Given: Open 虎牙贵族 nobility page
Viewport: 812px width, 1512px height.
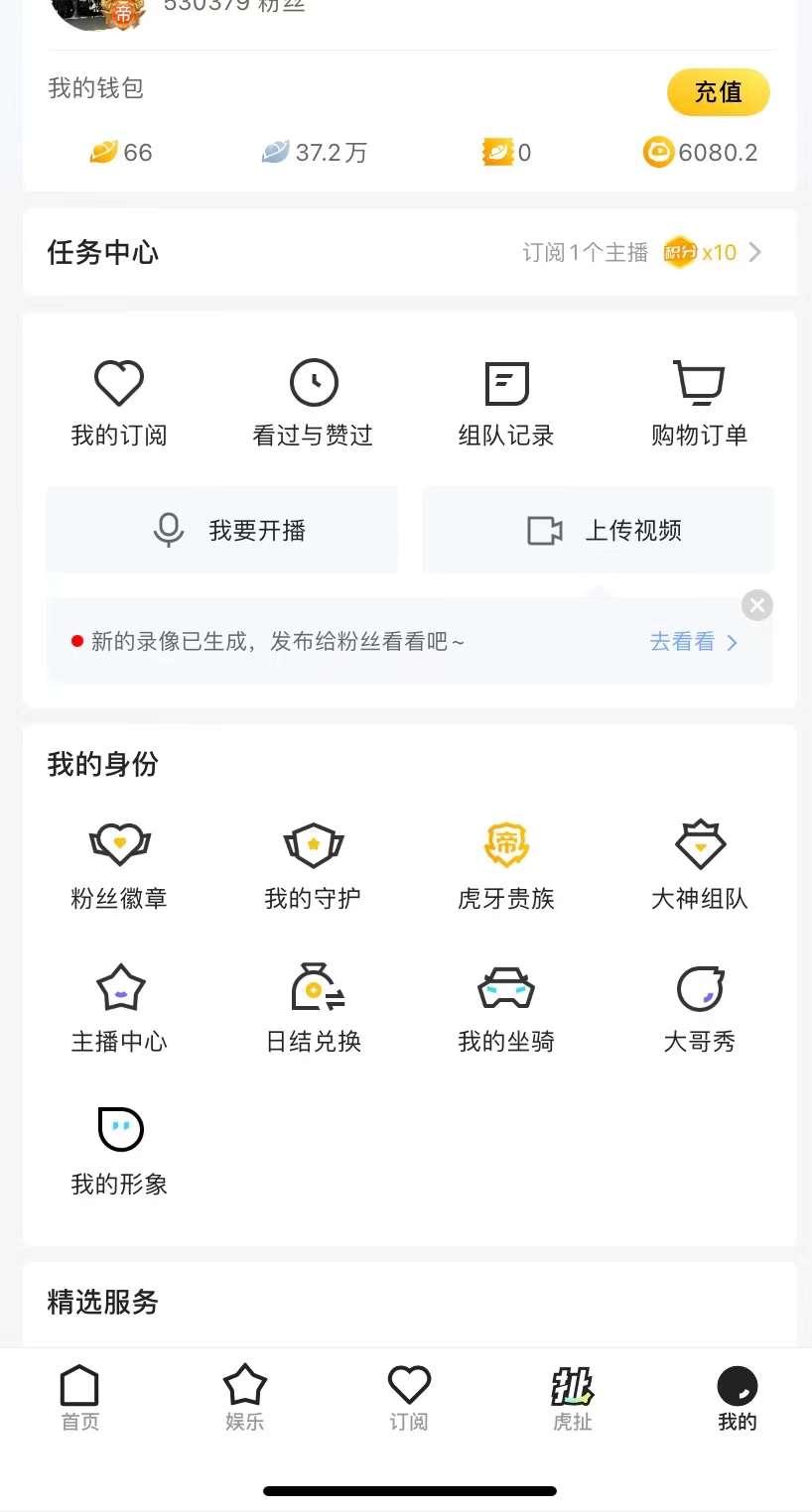Looking at the screenshot, I should (506, 866).
